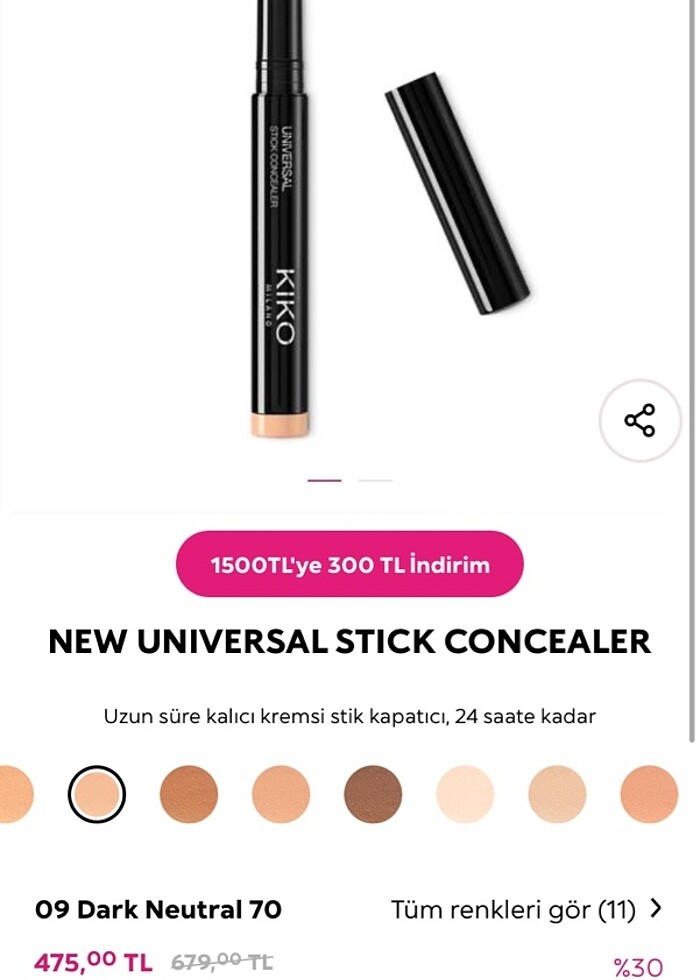Image resolution: width=700 pixels, height=980 pixels.
Task: Choose the palest ivory color swatch
Action: tap(465, 794)
